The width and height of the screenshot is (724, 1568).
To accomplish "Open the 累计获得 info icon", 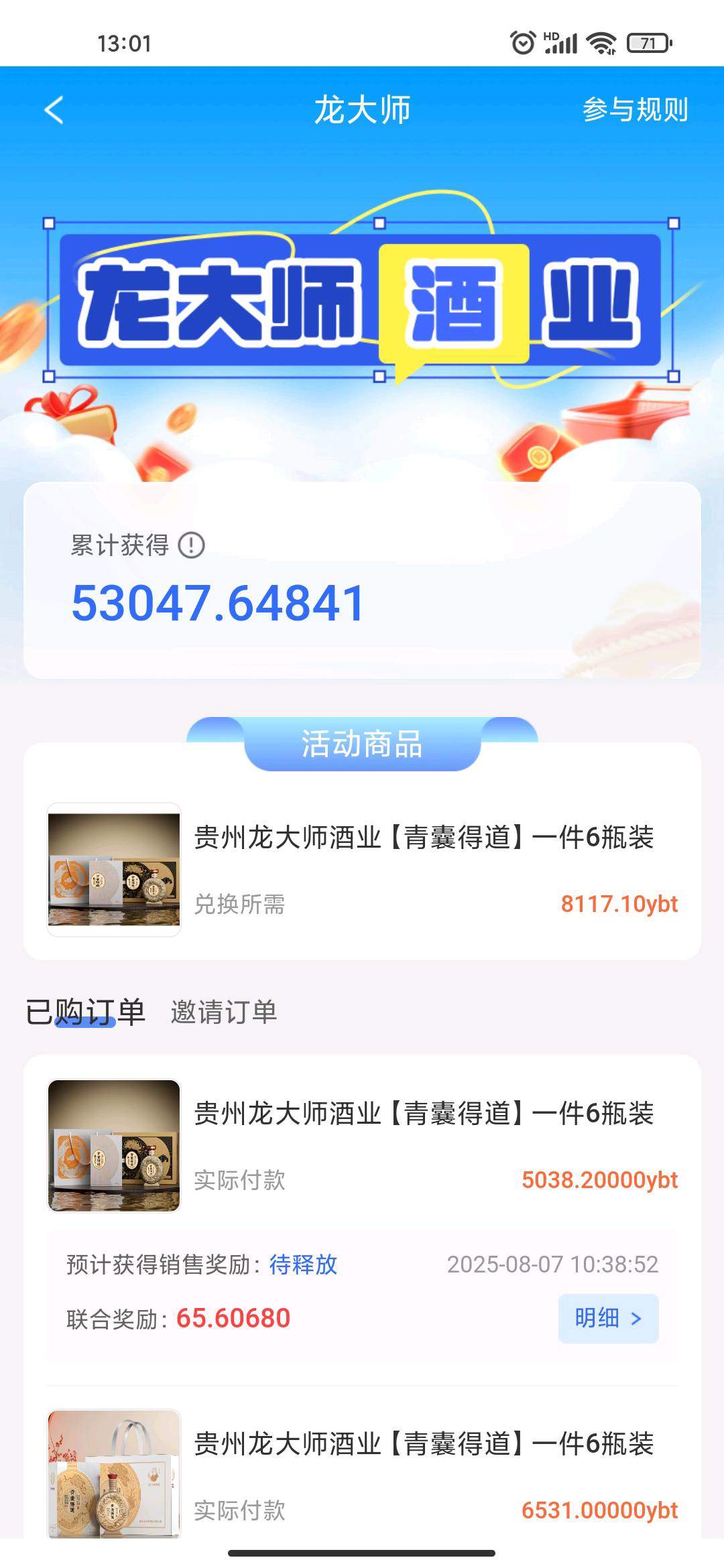I will pyautogui.click(x=192, y=546).
